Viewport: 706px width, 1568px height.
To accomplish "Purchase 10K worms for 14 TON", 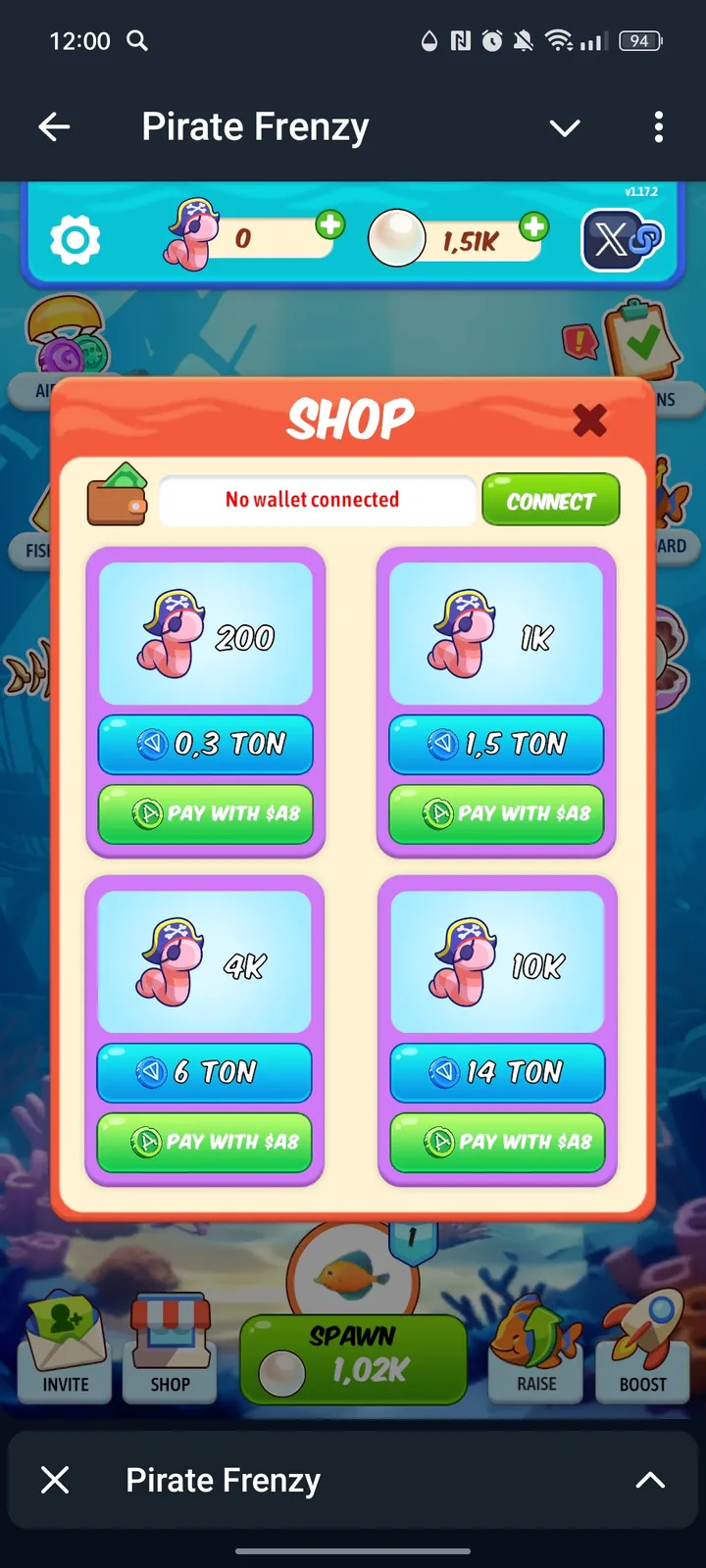I will point(496,1072).
